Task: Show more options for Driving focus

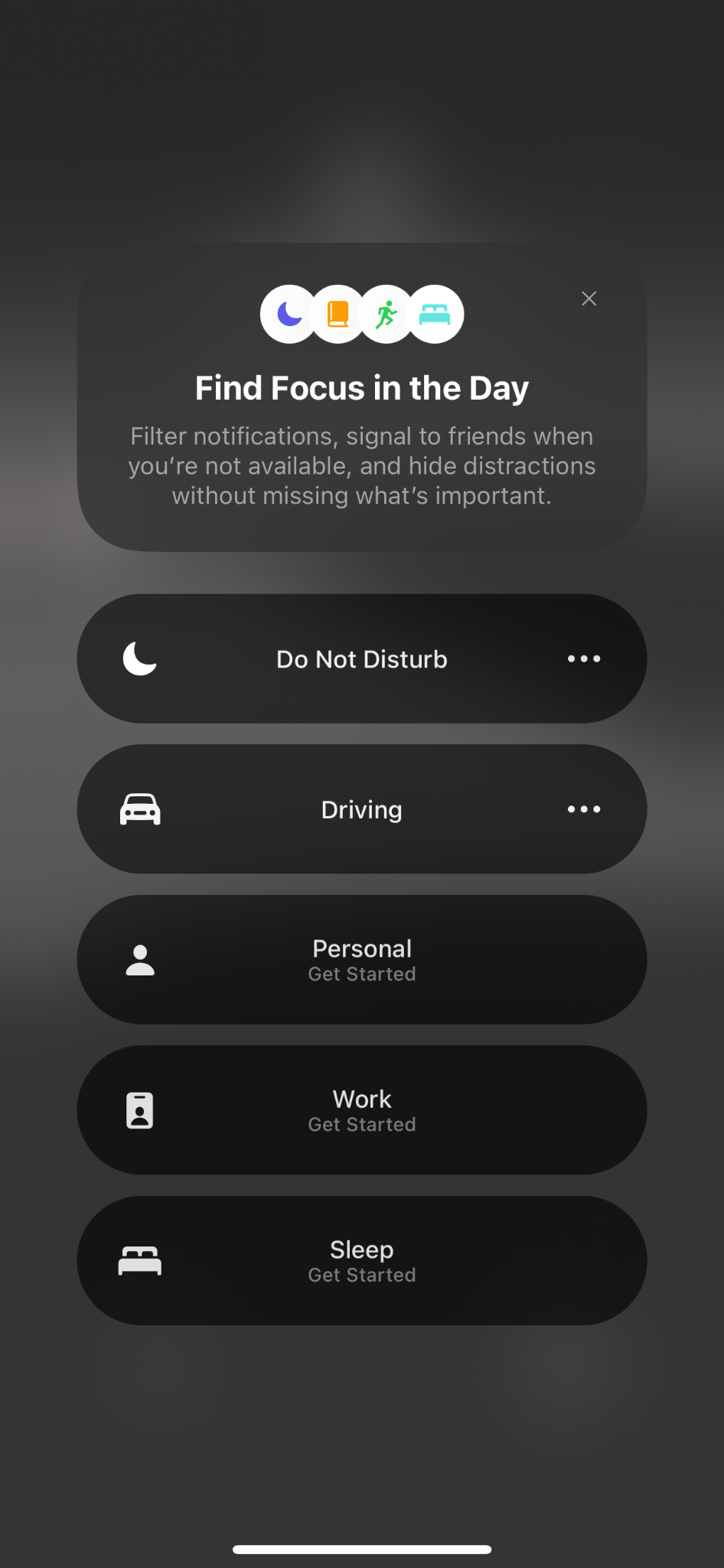Action: (584, 809)
